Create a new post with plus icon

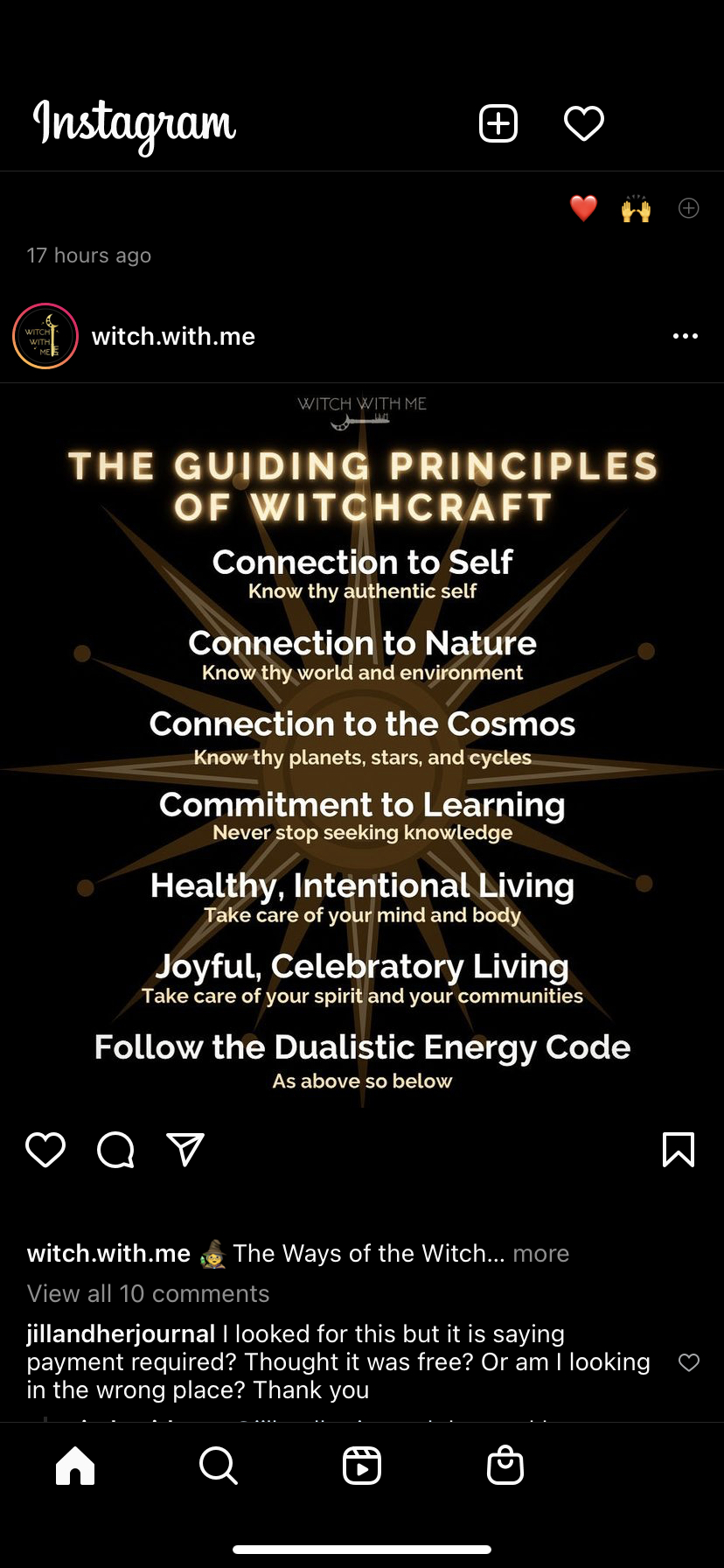[498, 123]
